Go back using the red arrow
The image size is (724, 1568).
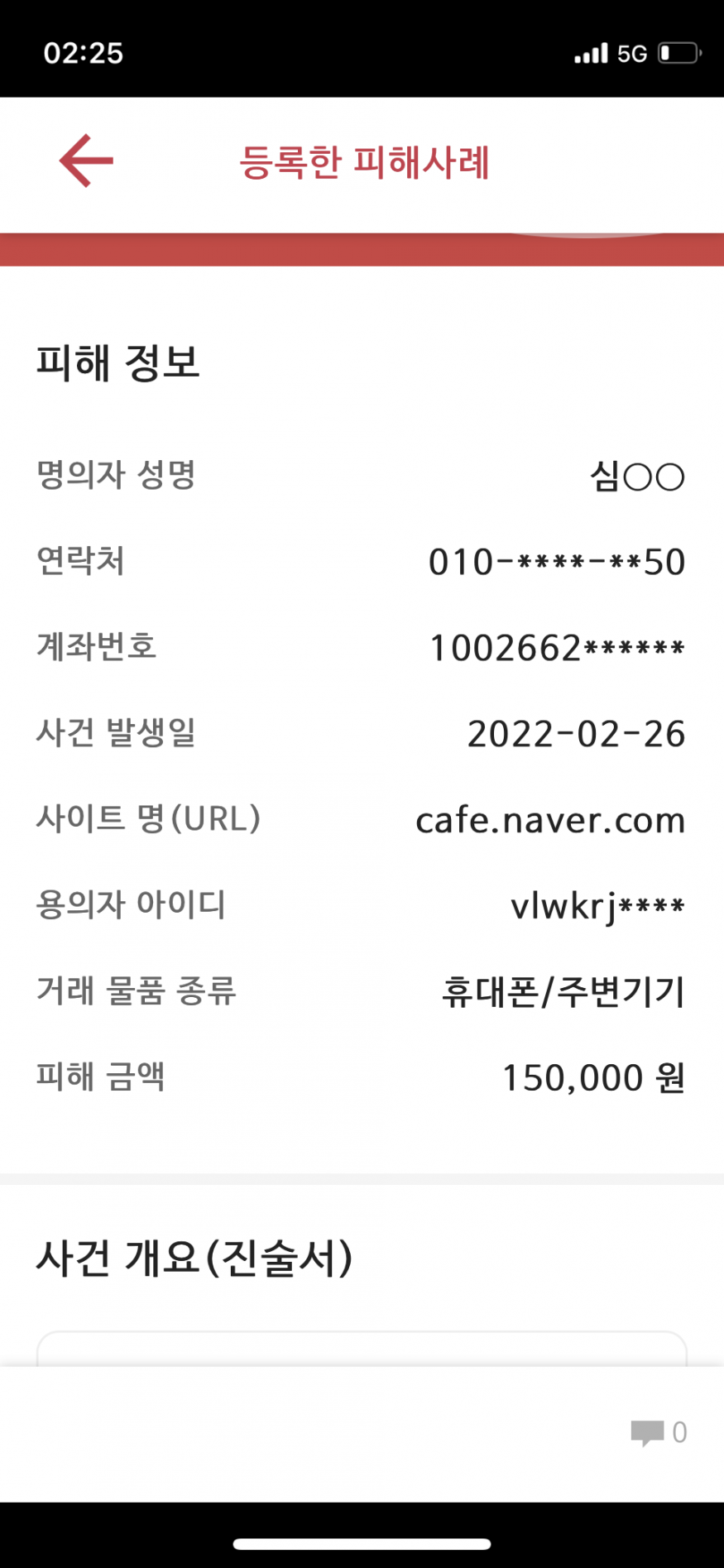pos(86,161)
